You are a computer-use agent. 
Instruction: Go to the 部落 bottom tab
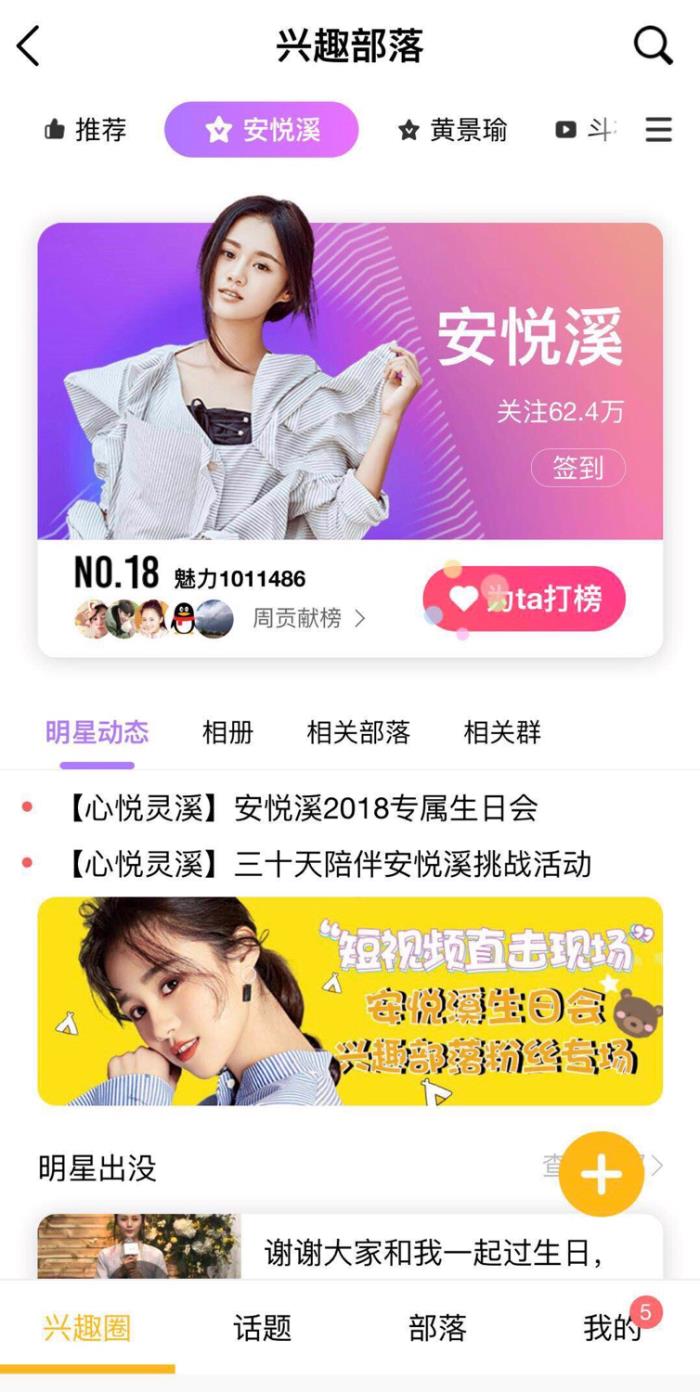tap(437, 1328)
